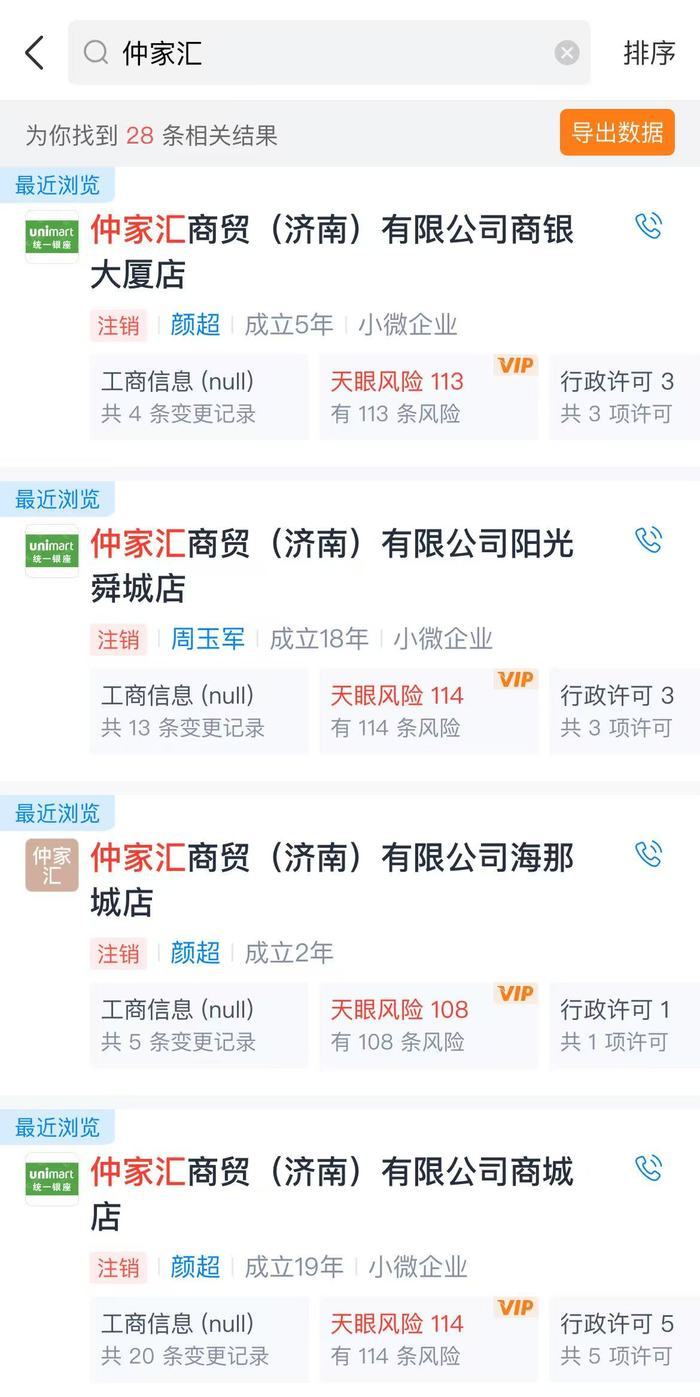This screenshot has width=700, height=1397.
Task: Call the 阳光舜城店 company
Action: coord(649,541)
